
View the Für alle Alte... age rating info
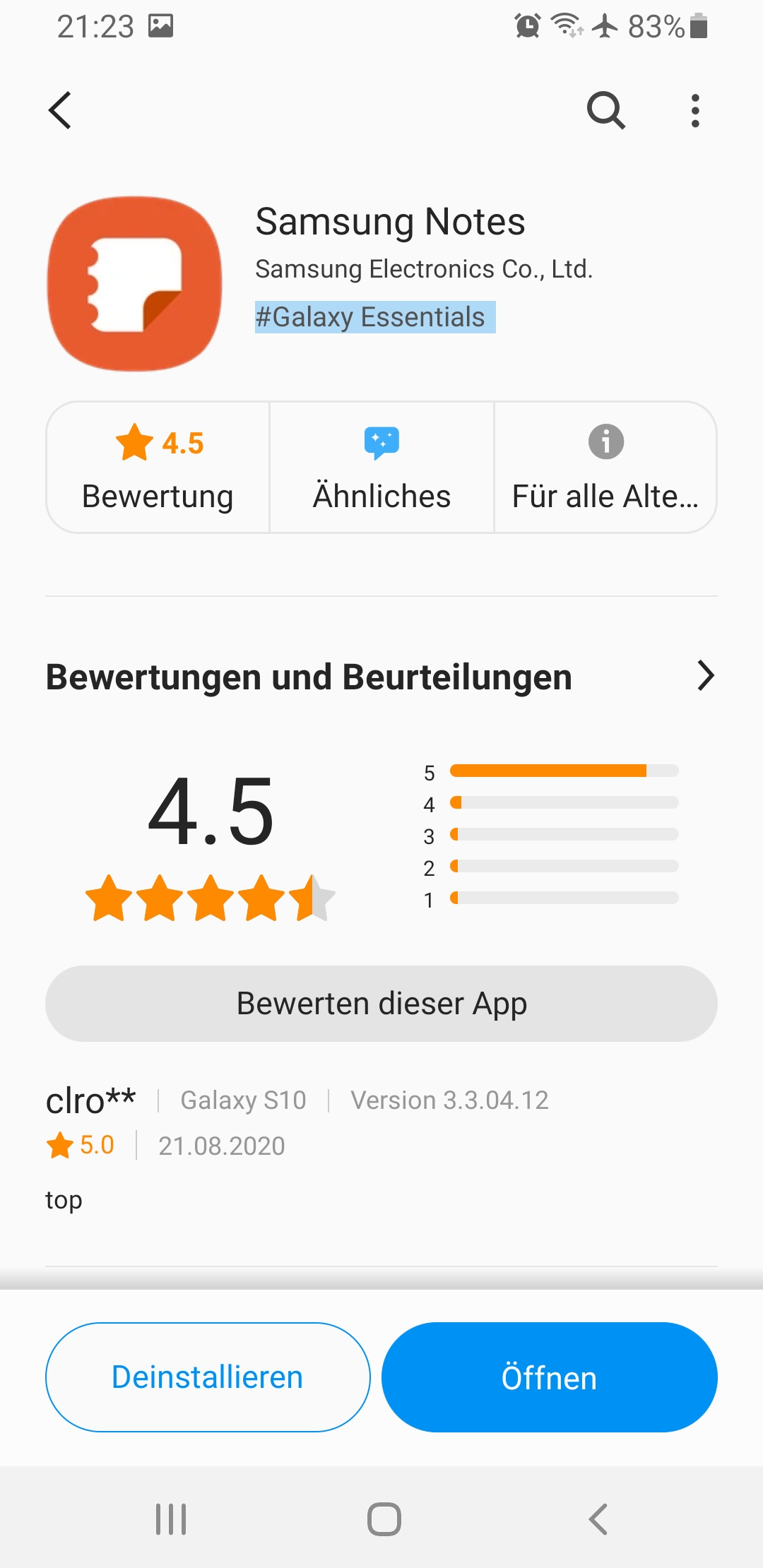(605, 468)
